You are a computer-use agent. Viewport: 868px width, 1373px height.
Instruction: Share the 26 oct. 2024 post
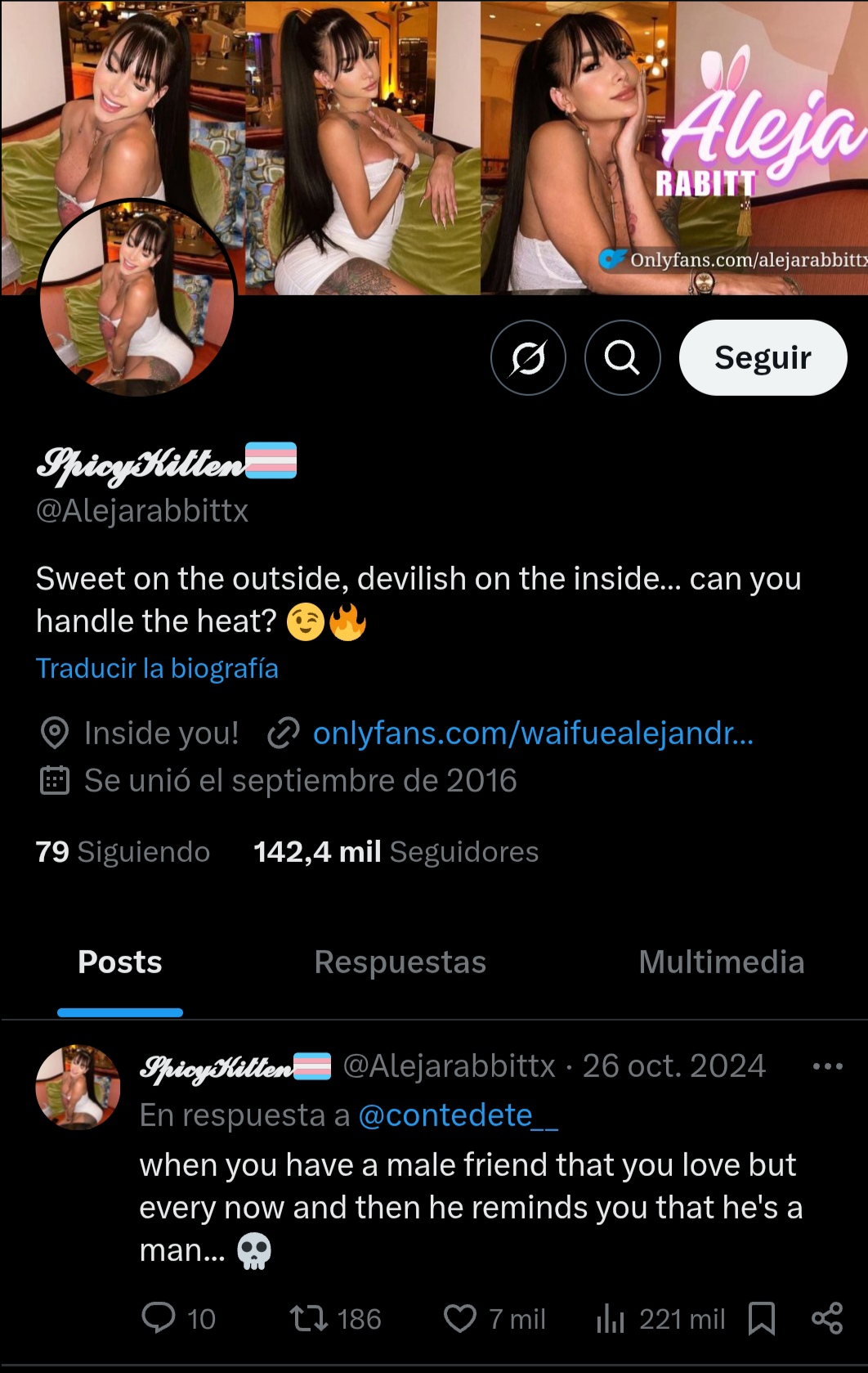827,1318
